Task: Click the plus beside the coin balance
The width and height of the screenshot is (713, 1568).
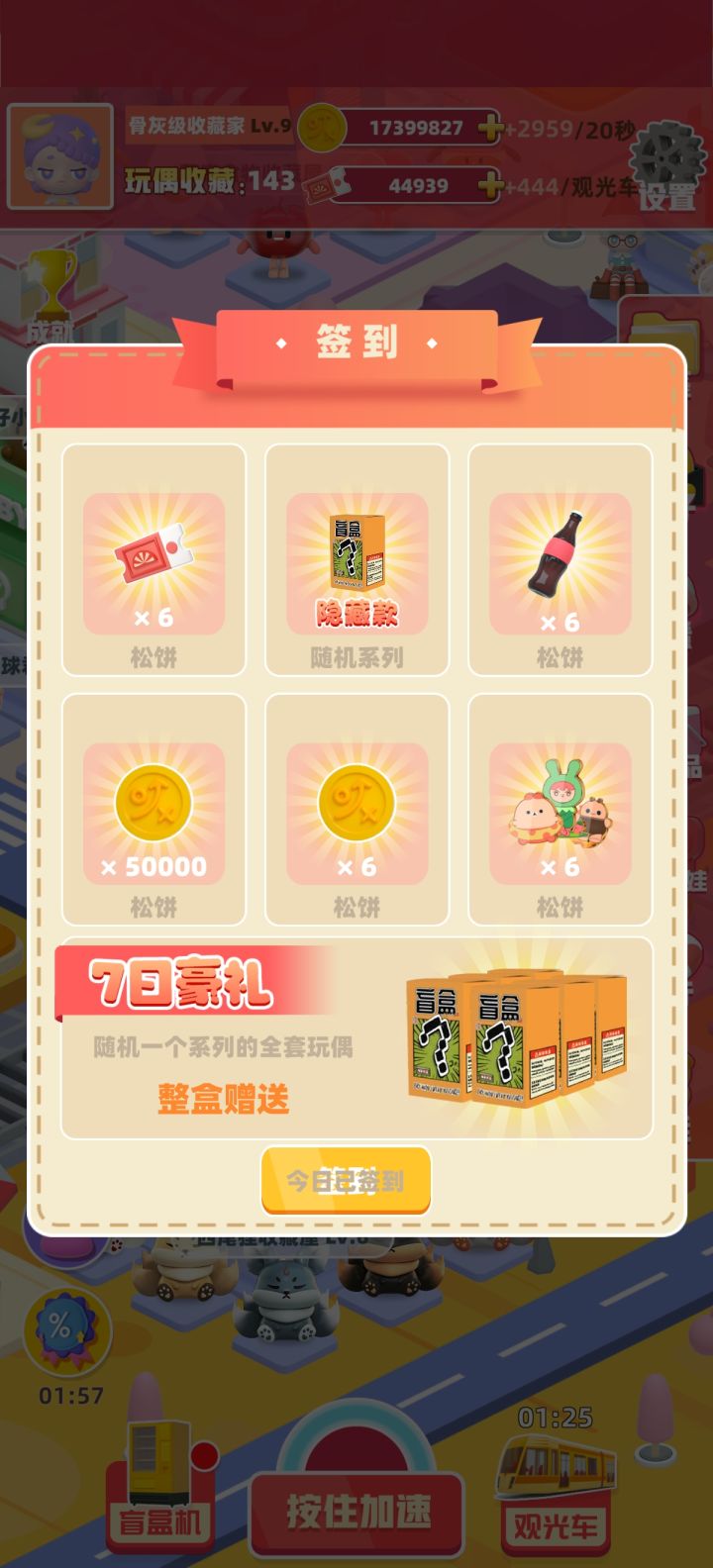Action: [x=491, y=129]
